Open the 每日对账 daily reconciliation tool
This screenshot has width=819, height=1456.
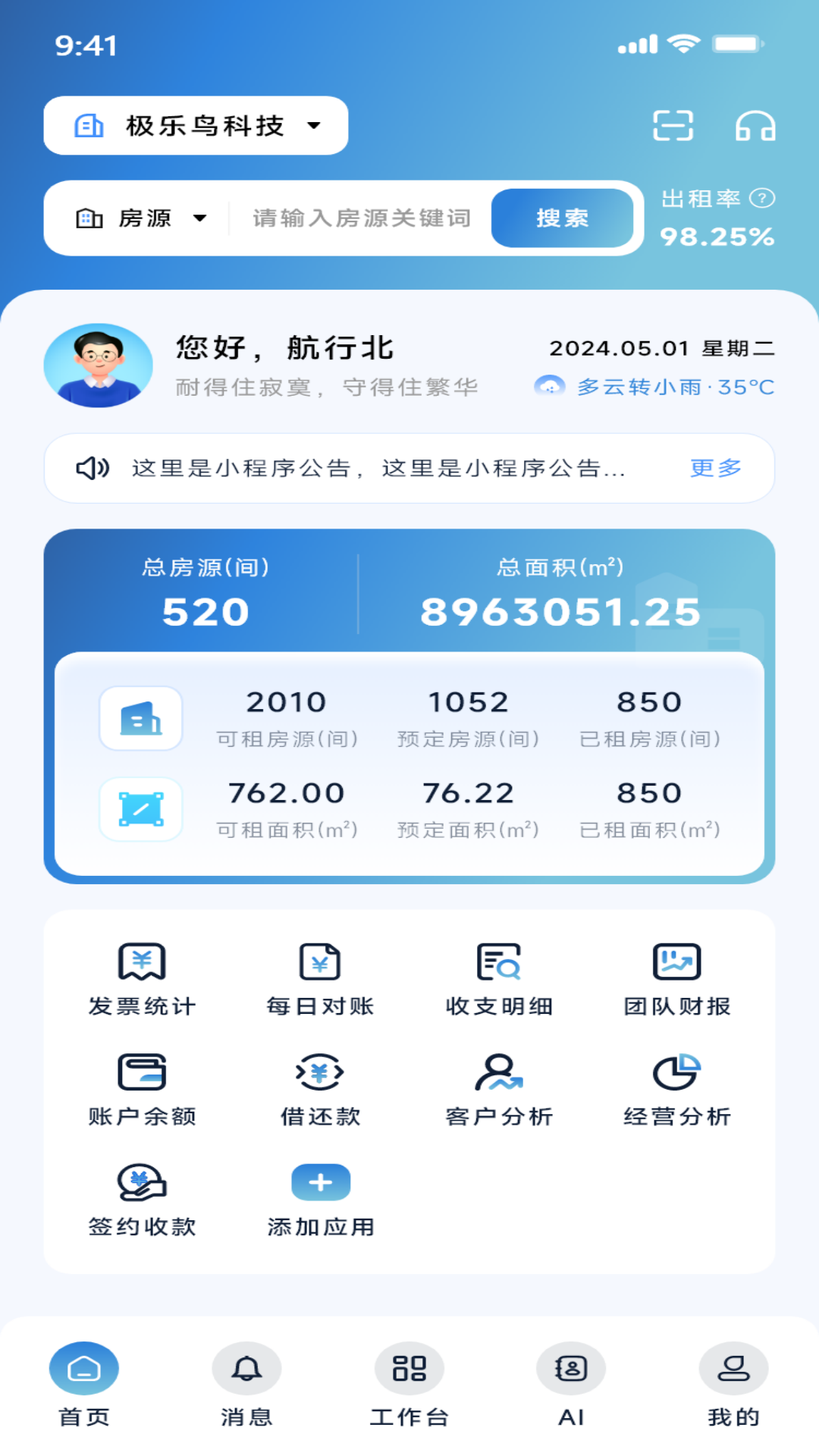click(320, 977)
